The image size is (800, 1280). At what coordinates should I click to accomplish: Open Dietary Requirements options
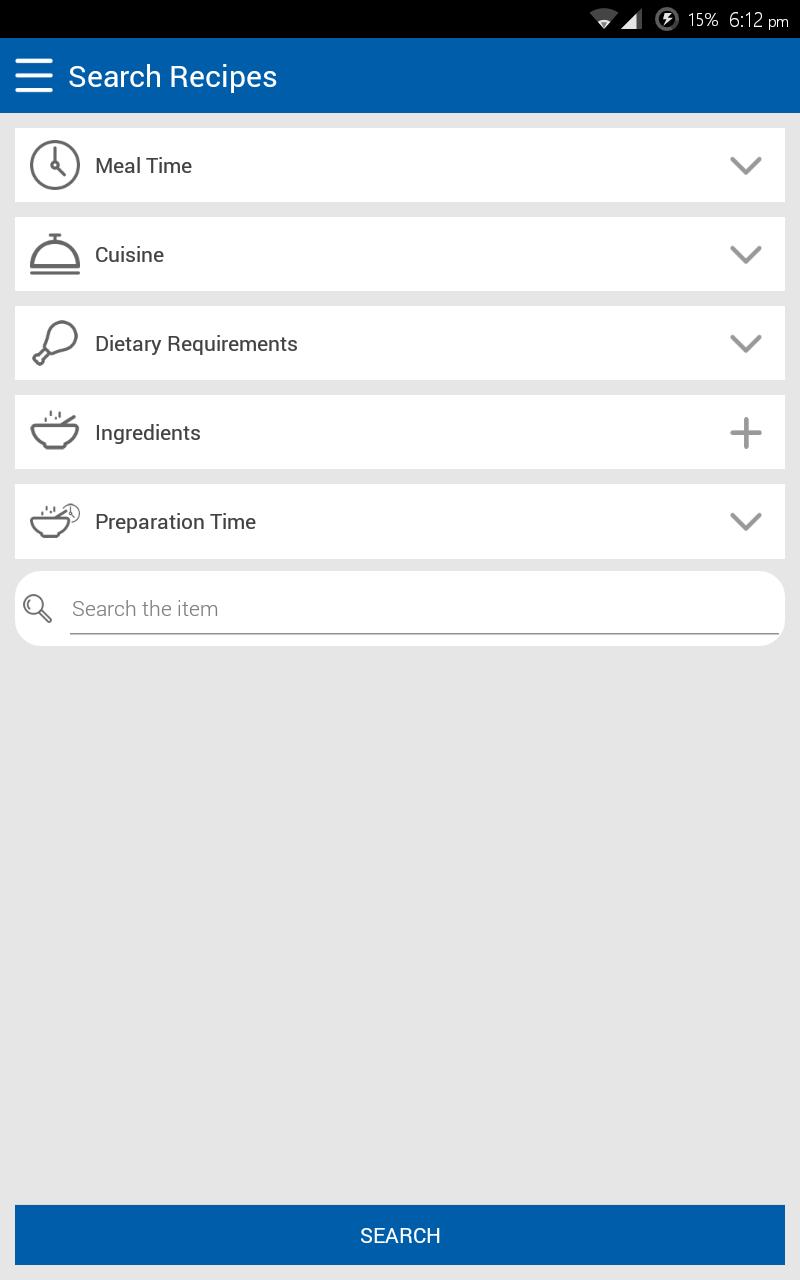[x=745, y=344]
